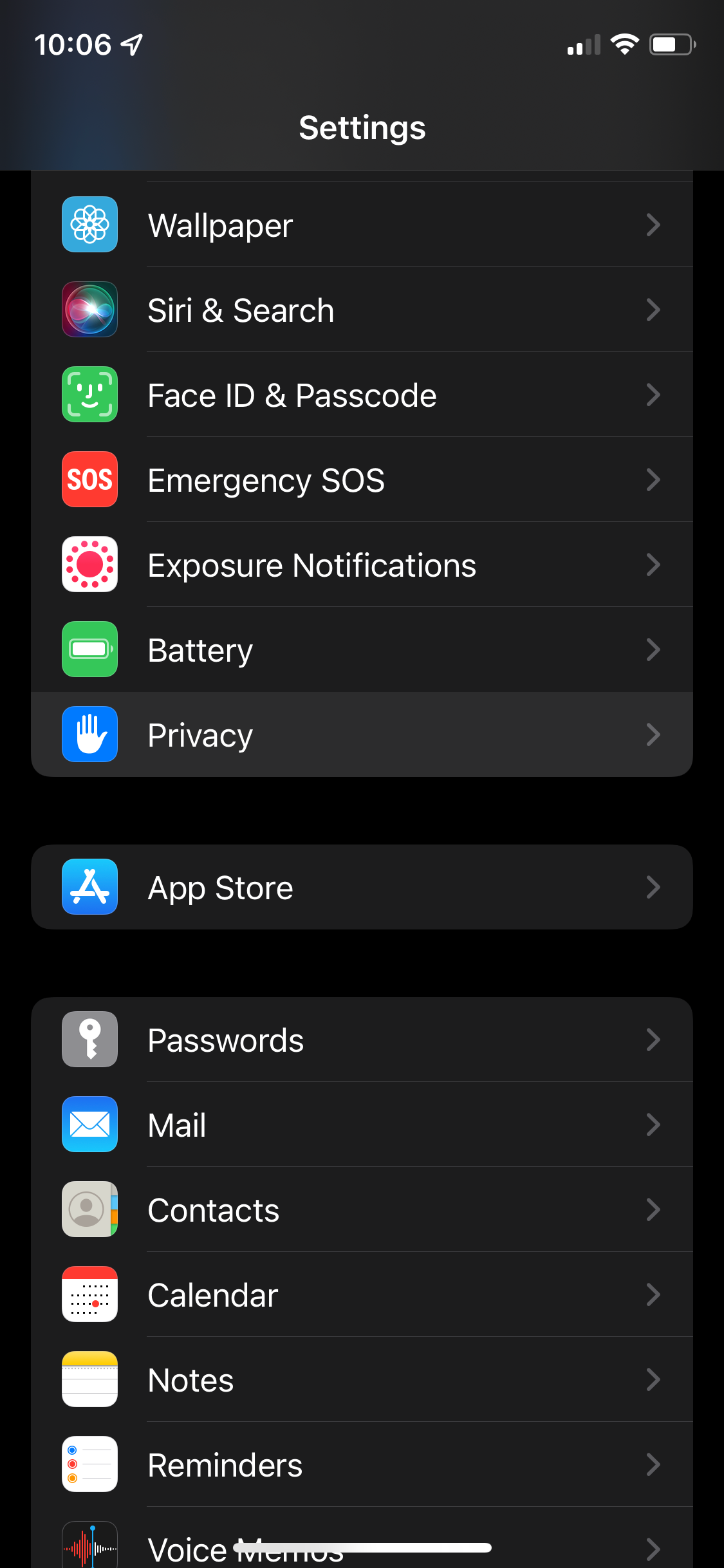Tap the Contacts settings row
This screenshot has width=724, height=1568.
(x=362, y=1210)
